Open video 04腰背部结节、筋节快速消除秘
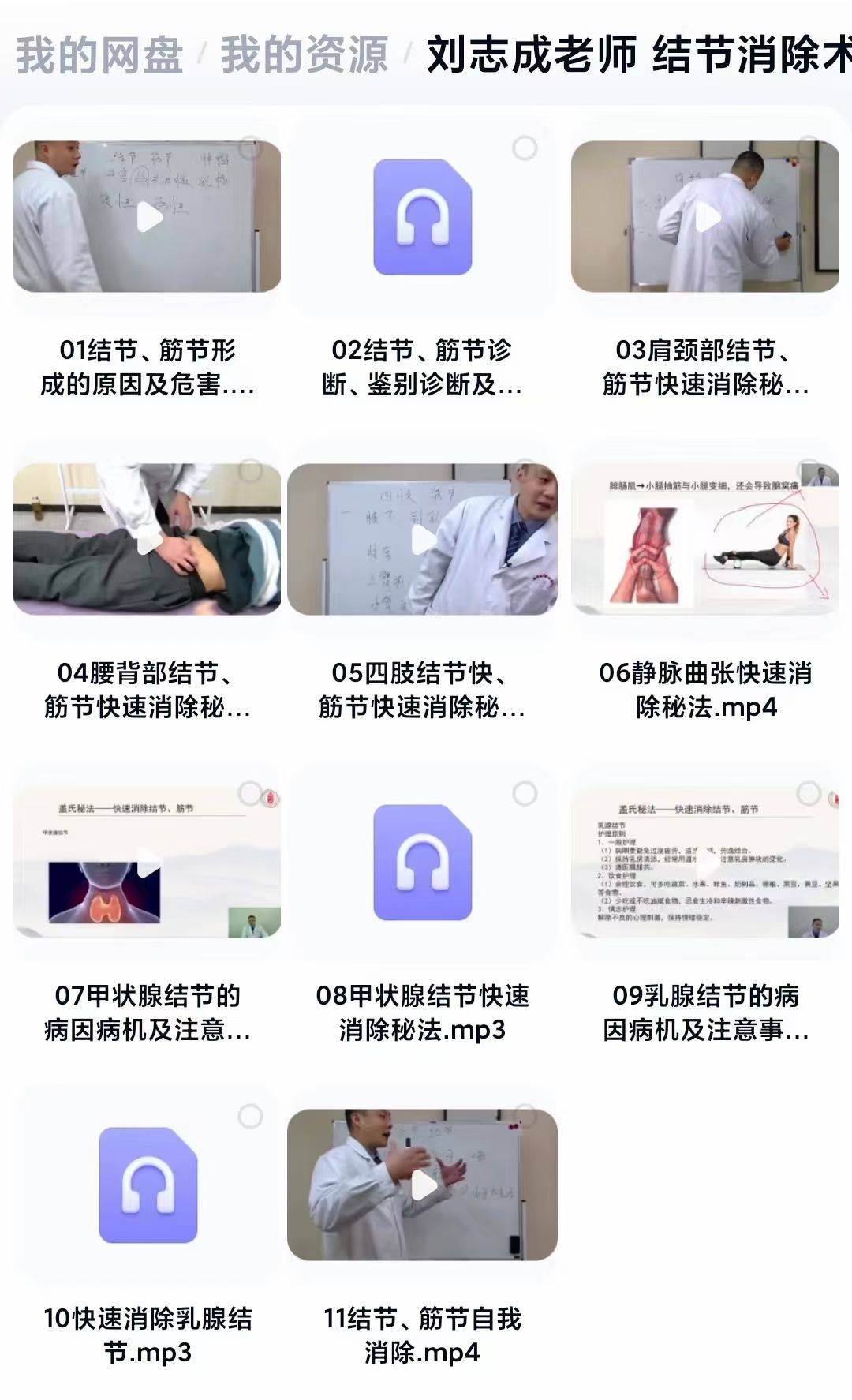 [148, 540]
